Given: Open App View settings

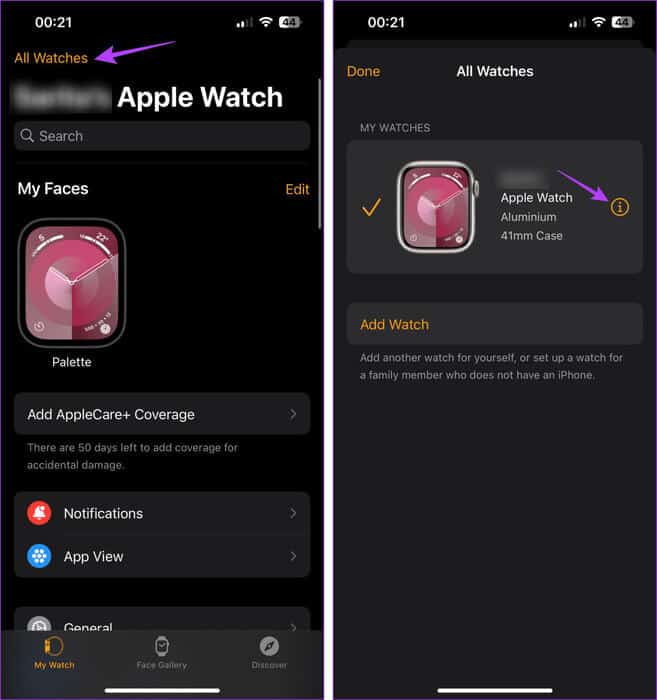Looking at the screenshot, I should coord(162,556).
